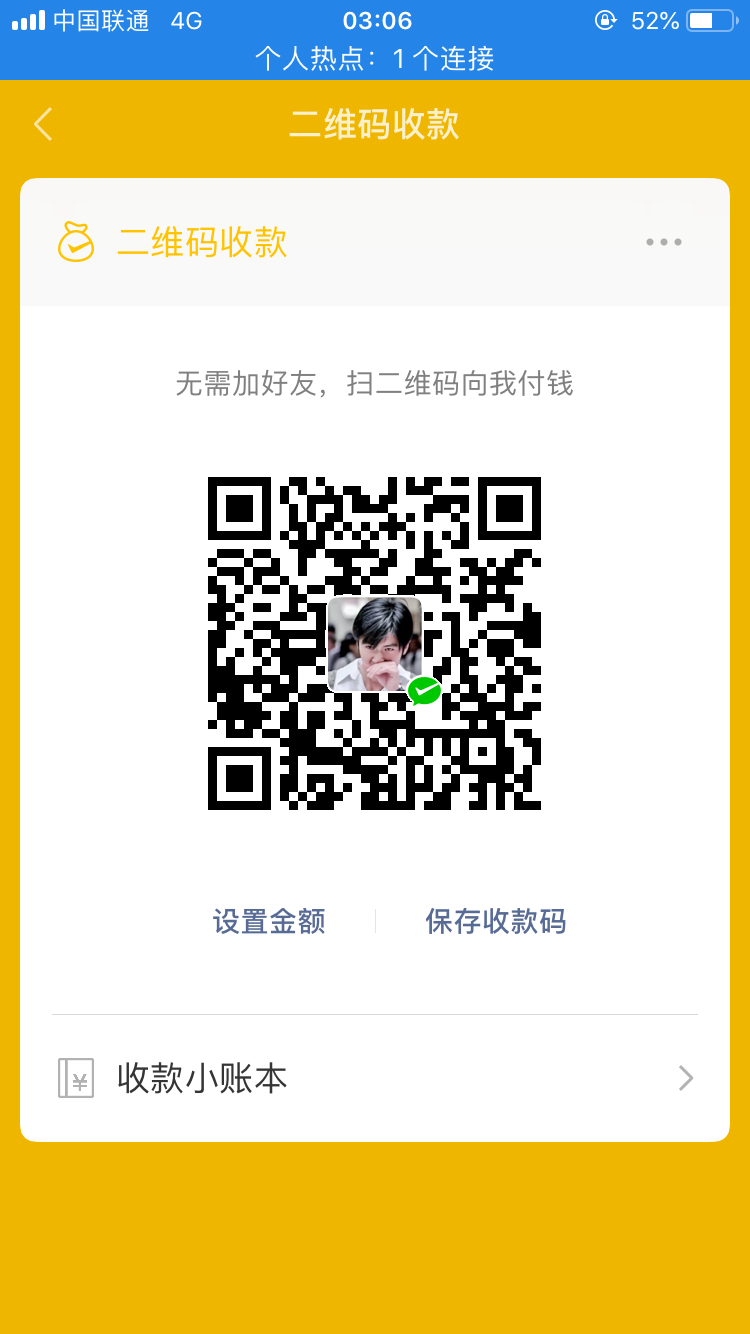The width and height of the screenshot is (750, 1334).
Task: Open the 个人热点 connection banner
Action: click(x=374, y=59)
